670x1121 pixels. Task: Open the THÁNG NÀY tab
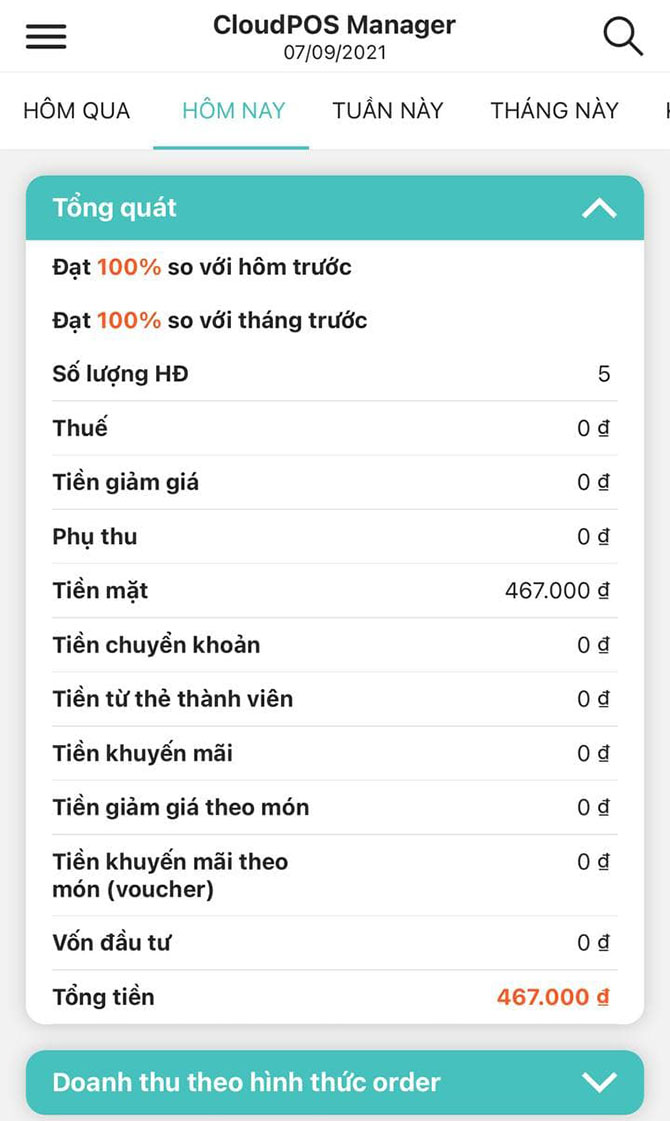point(554,111)
